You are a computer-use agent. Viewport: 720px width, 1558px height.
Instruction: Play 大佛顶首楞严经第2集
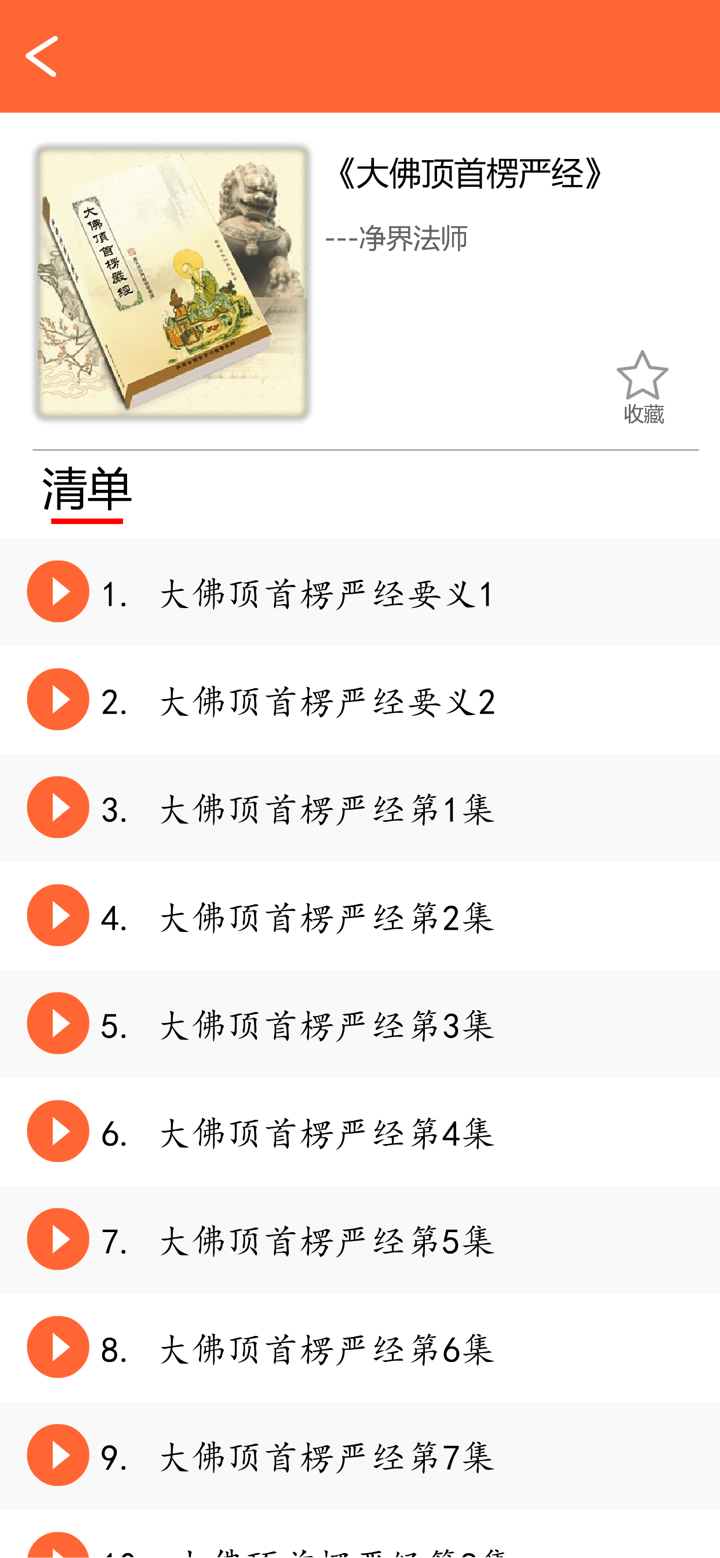coord(57,915)
